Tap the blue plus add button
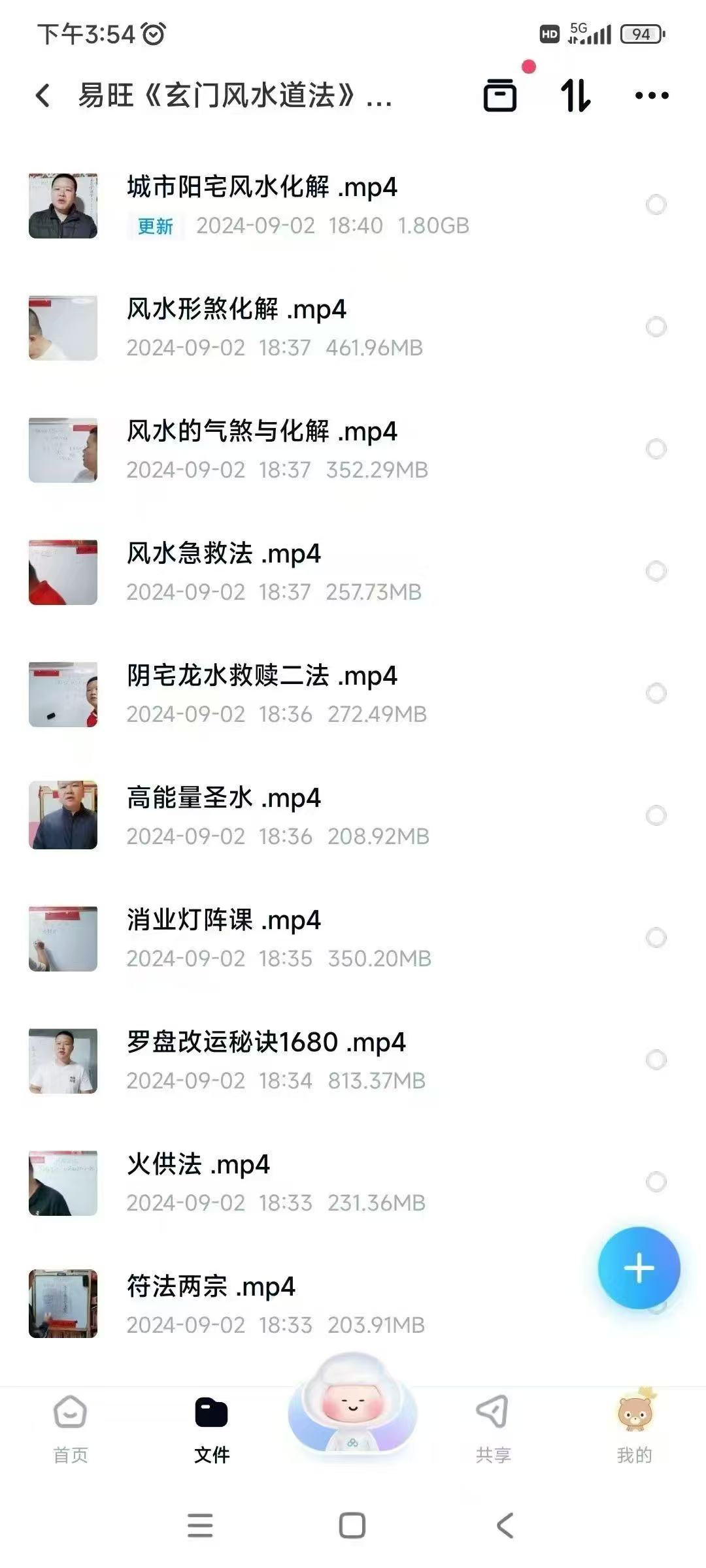The image size is (706, 1568). point(639,1268)
